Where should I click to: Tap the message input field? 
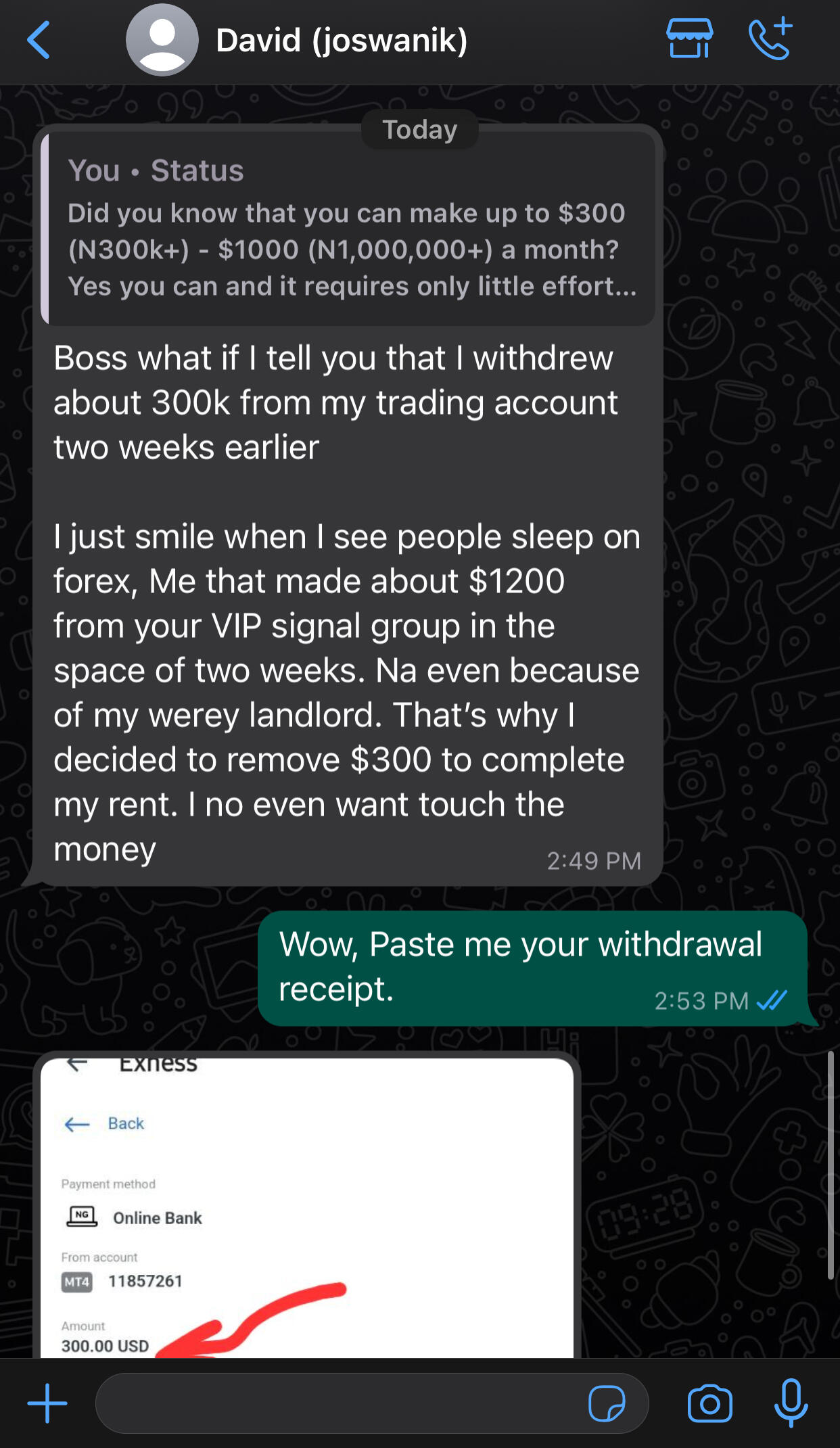(338, 1403)
